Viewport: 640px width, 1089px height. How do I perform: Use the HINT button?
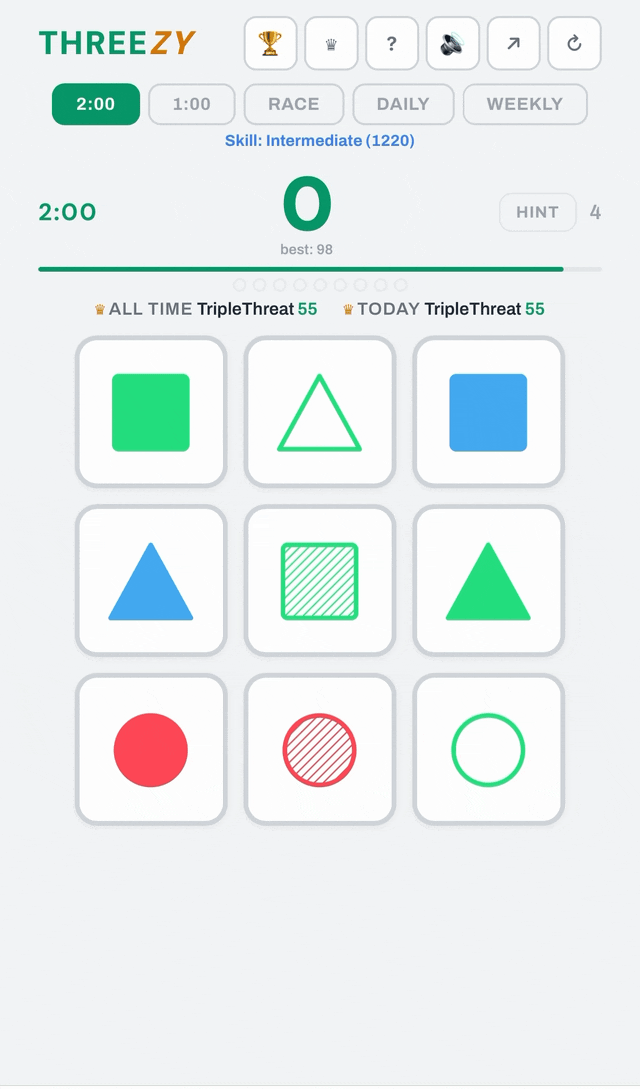[538, 212]
